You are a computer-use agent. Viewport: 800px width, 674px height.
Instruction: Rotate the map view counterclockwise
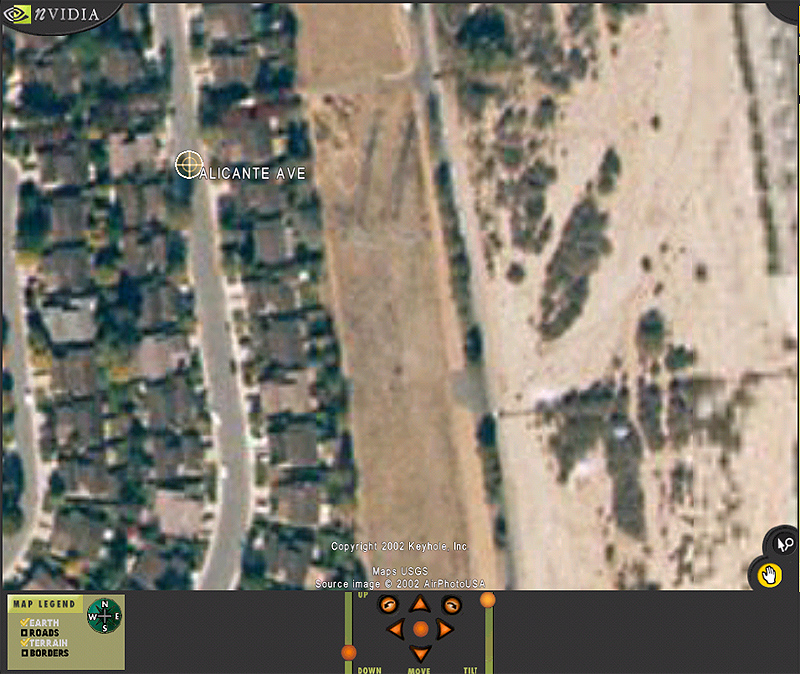tap(387, 605)
